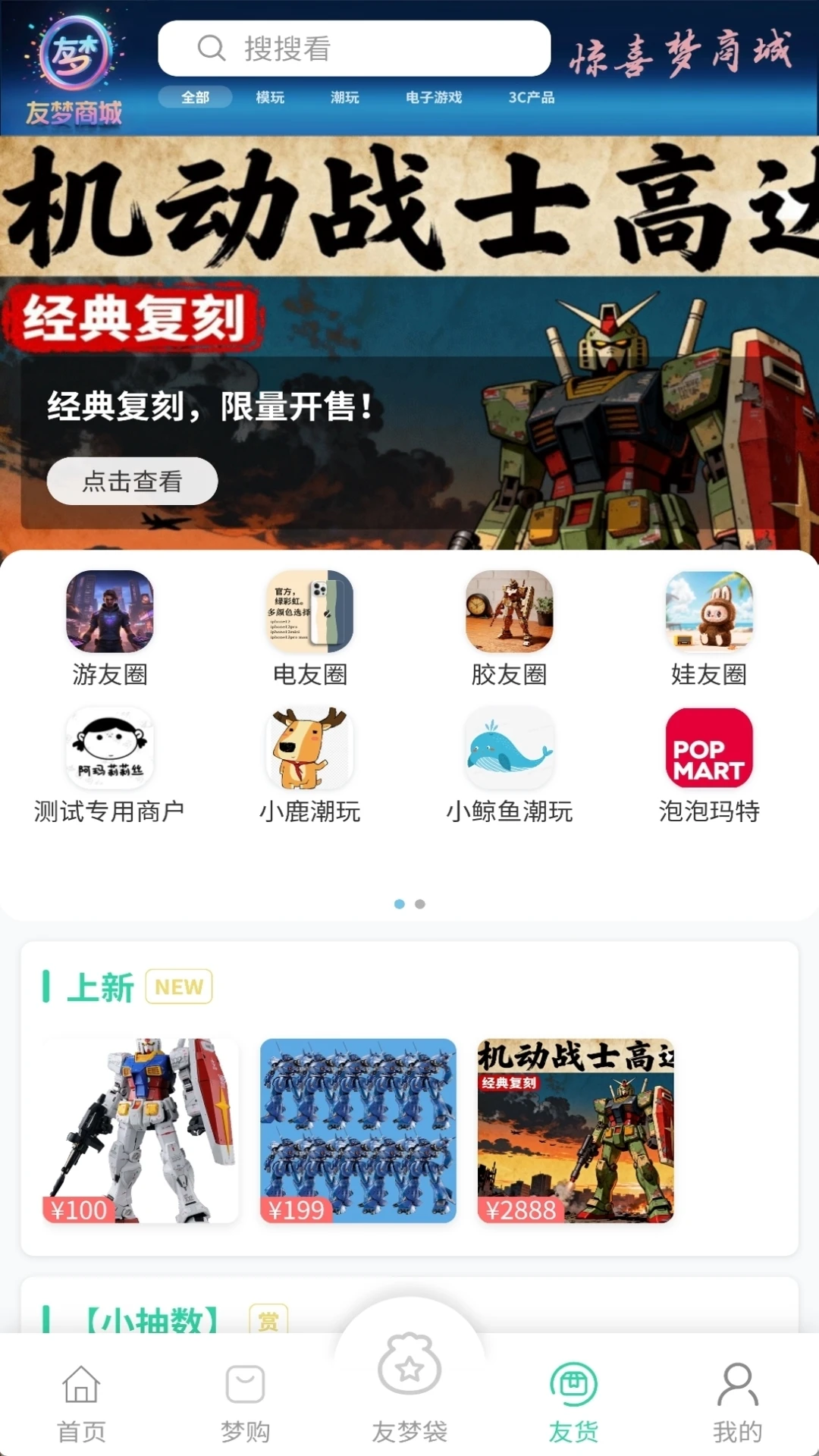View the ¥2888 机动战士高达 product
The image size is (819, 1456).
[x=576, y=1130]
